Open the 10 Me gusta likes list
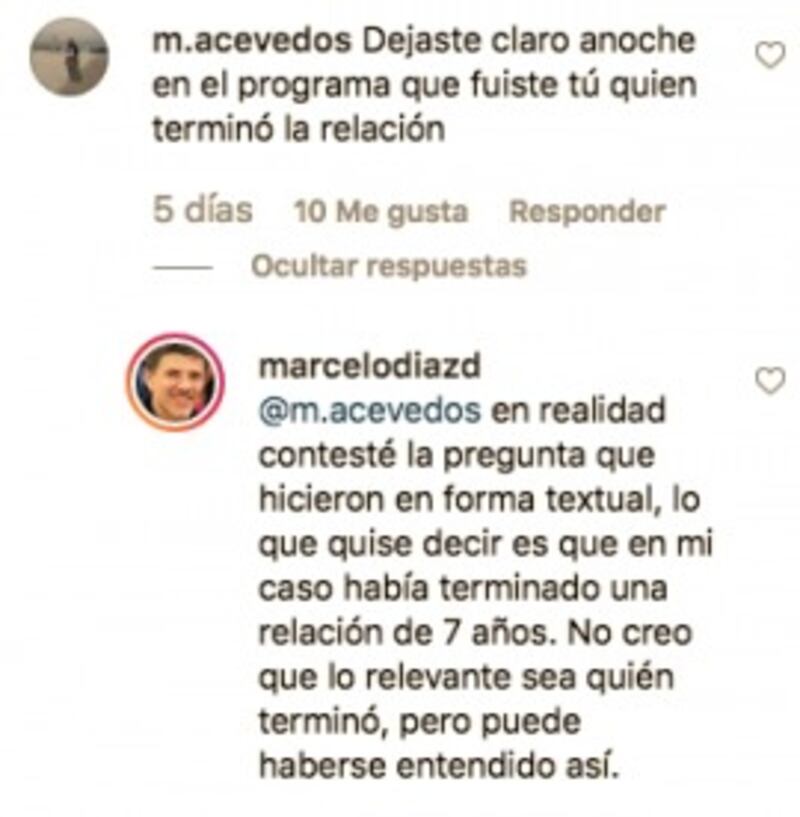Viewport: 800px width, 817px height. [381, 212]
